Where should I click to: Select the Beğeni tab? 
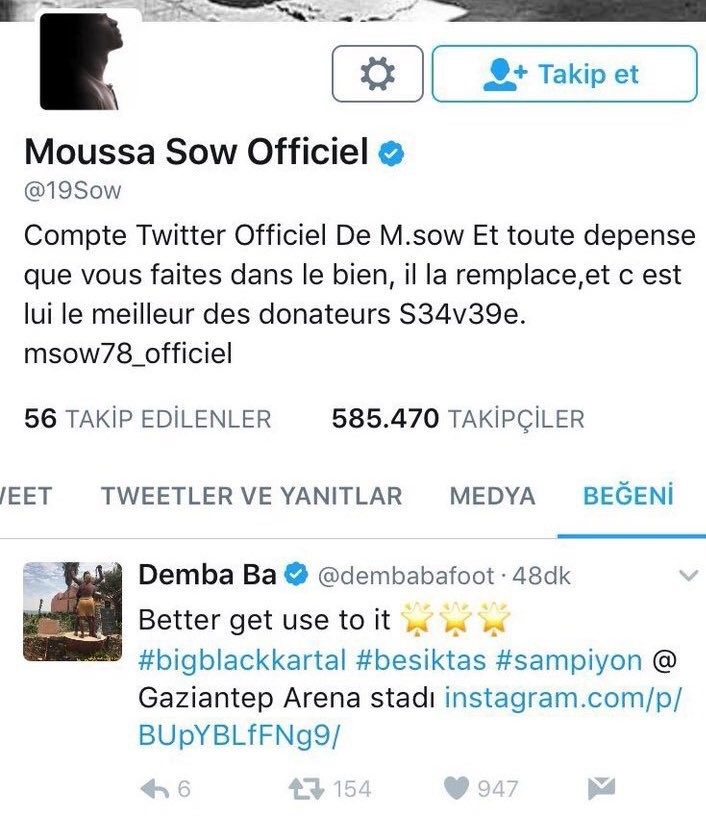[628, 495]
